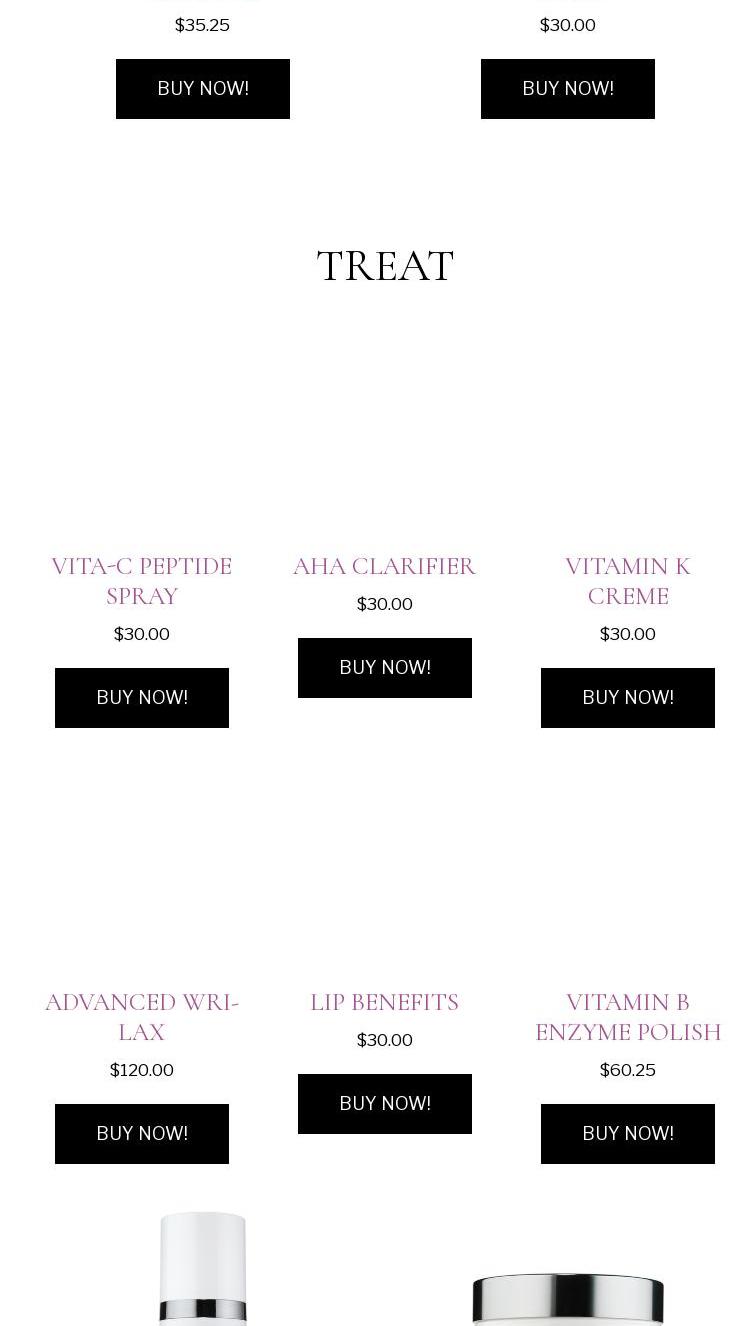Open the AHA Clarifier product title

coord(384,566)
